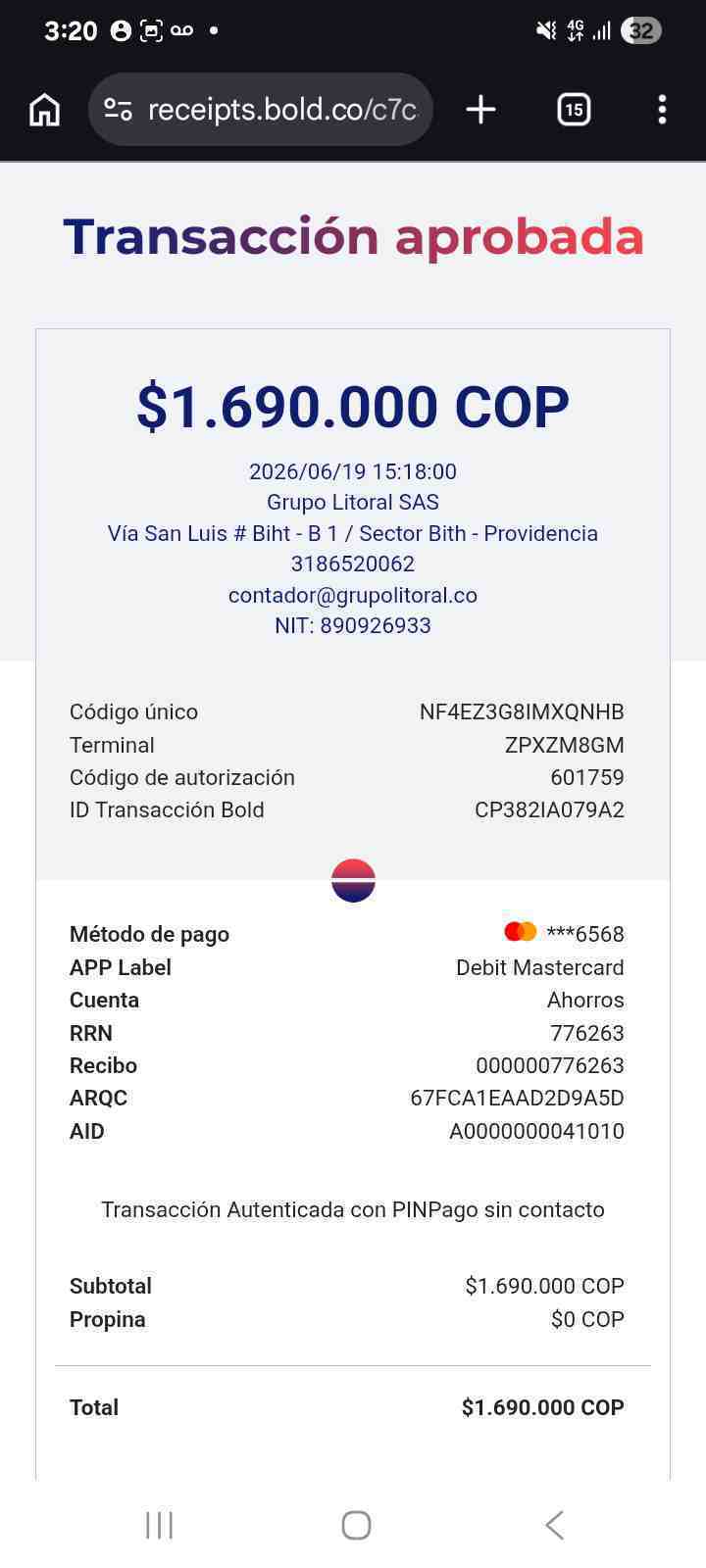The width and height of the screenshot is (706, 1568).
Task: Open a new browser tab
Action: pos(480,110)
